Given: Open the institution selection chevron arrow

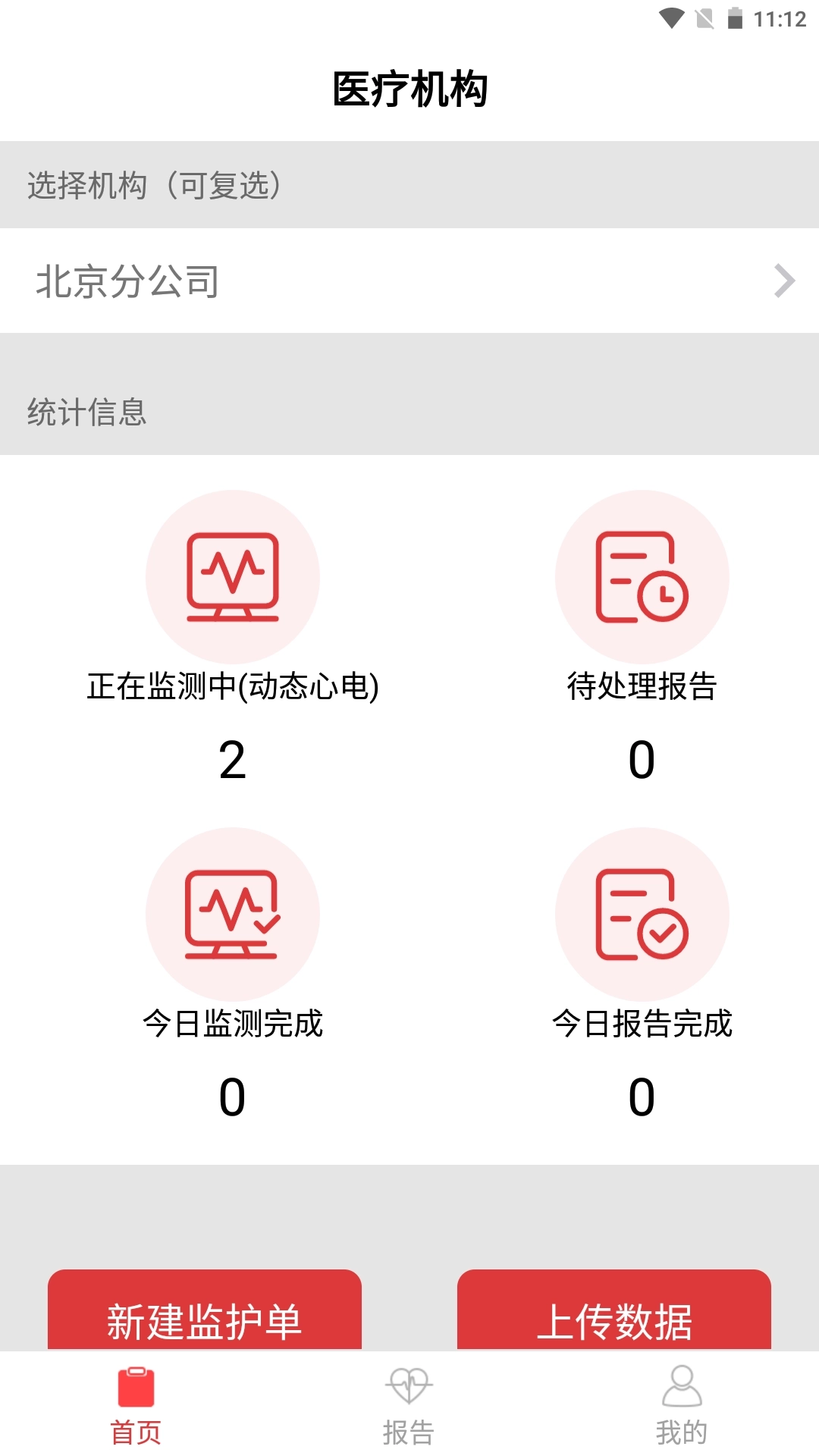Looking at the screenshot, I should click(x=783, y=282).
